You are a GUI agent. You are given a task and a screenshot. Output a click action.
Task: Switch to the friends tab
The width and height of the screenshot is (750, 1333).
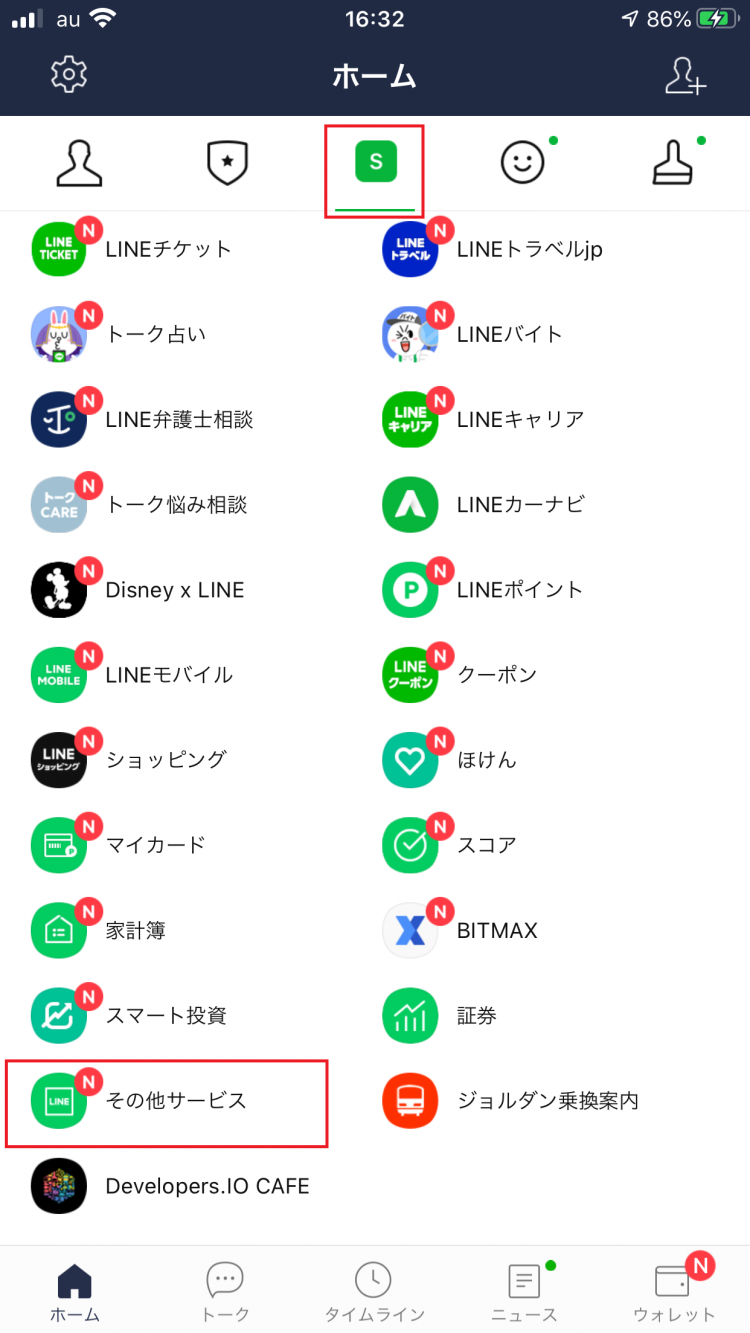coord(78,162)
